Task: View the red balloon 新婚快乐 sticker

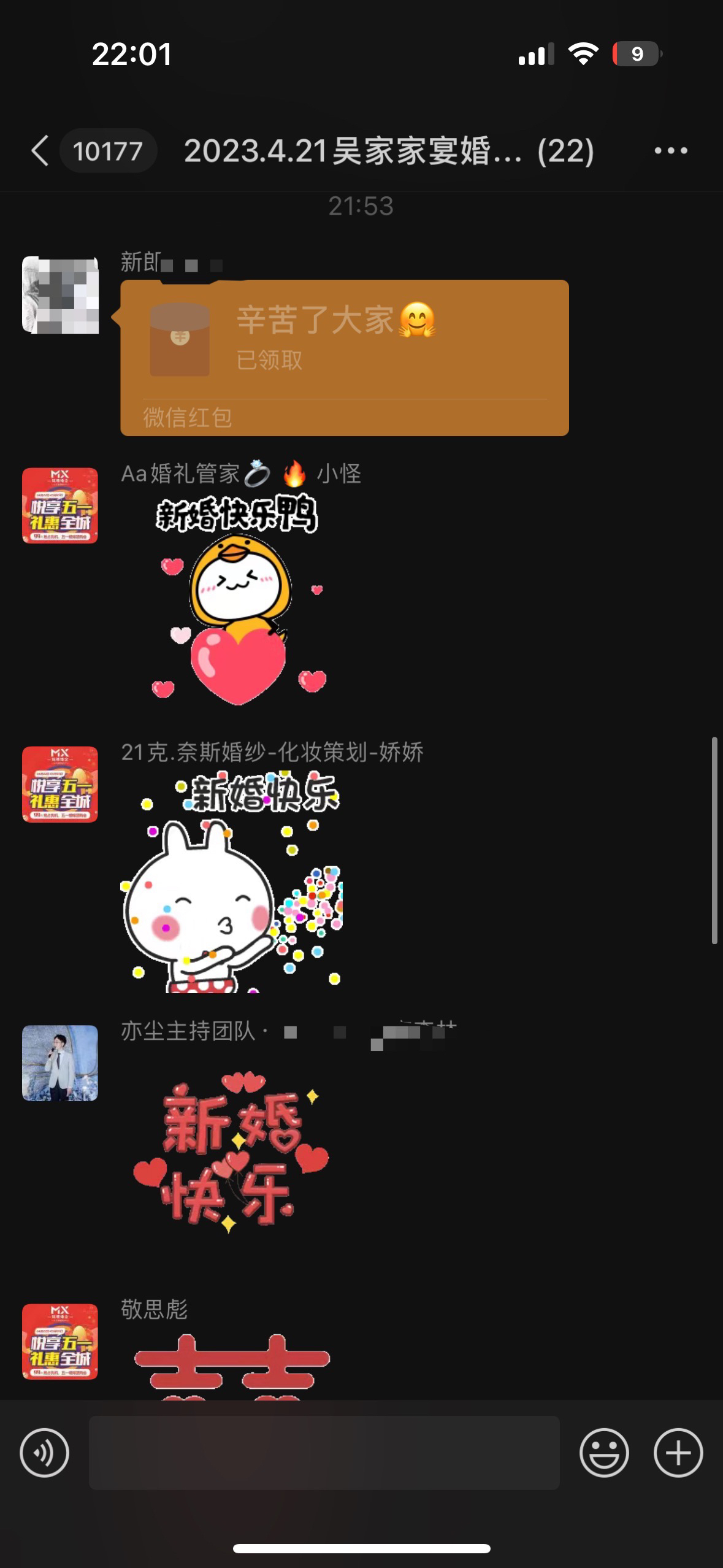Action: [232, 1153]
